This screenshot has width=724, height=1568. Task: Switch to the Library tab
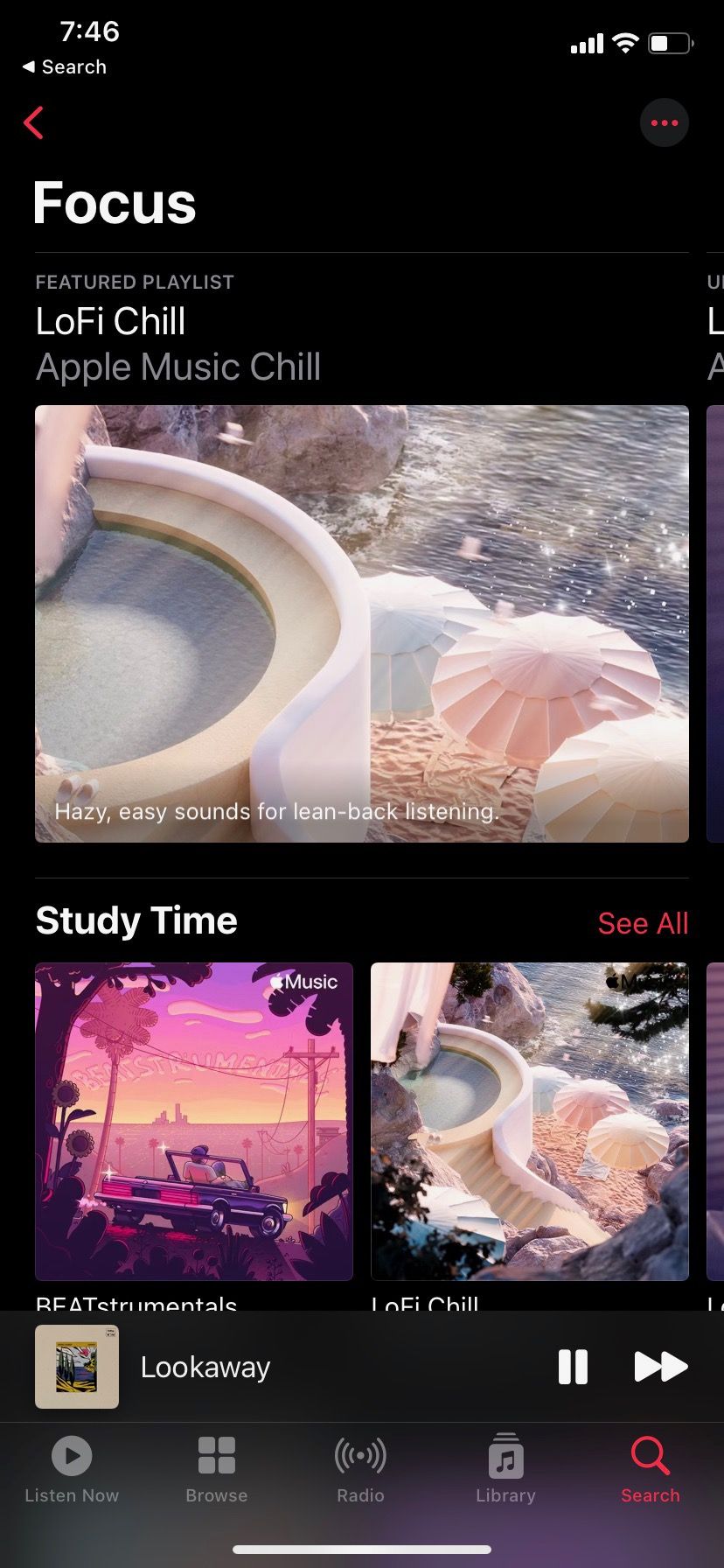pos(505,1470)
